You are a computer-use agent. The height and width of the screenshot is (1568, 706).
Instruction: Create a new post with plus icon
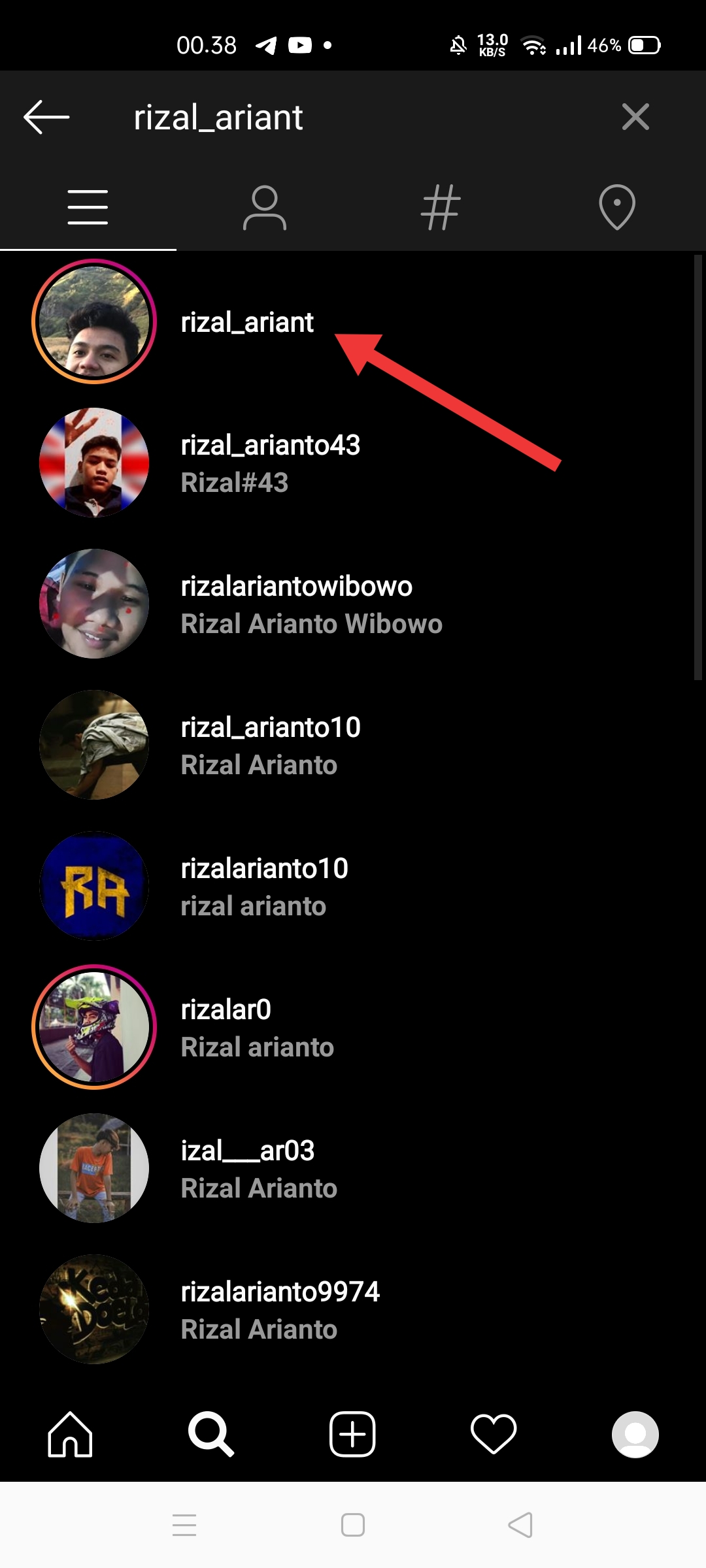pos(352,1434)
